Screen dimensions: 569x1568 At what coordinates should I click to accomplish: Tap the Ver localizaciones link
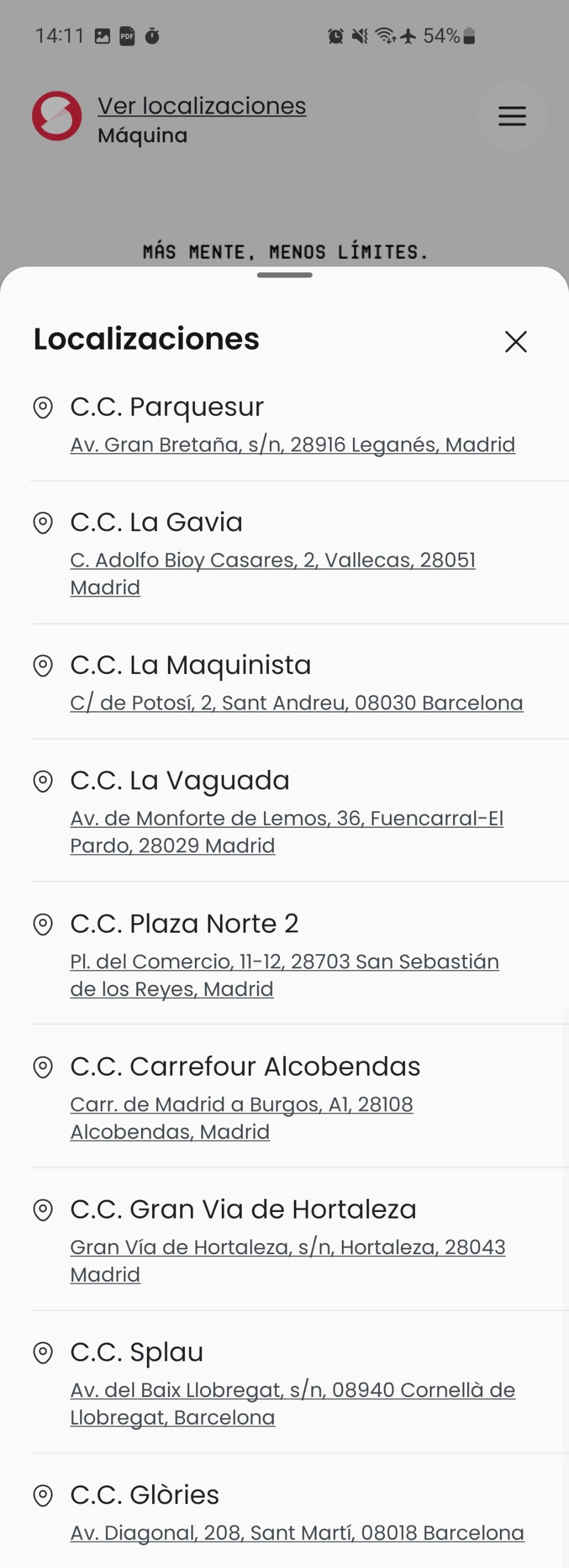point(201,106)
